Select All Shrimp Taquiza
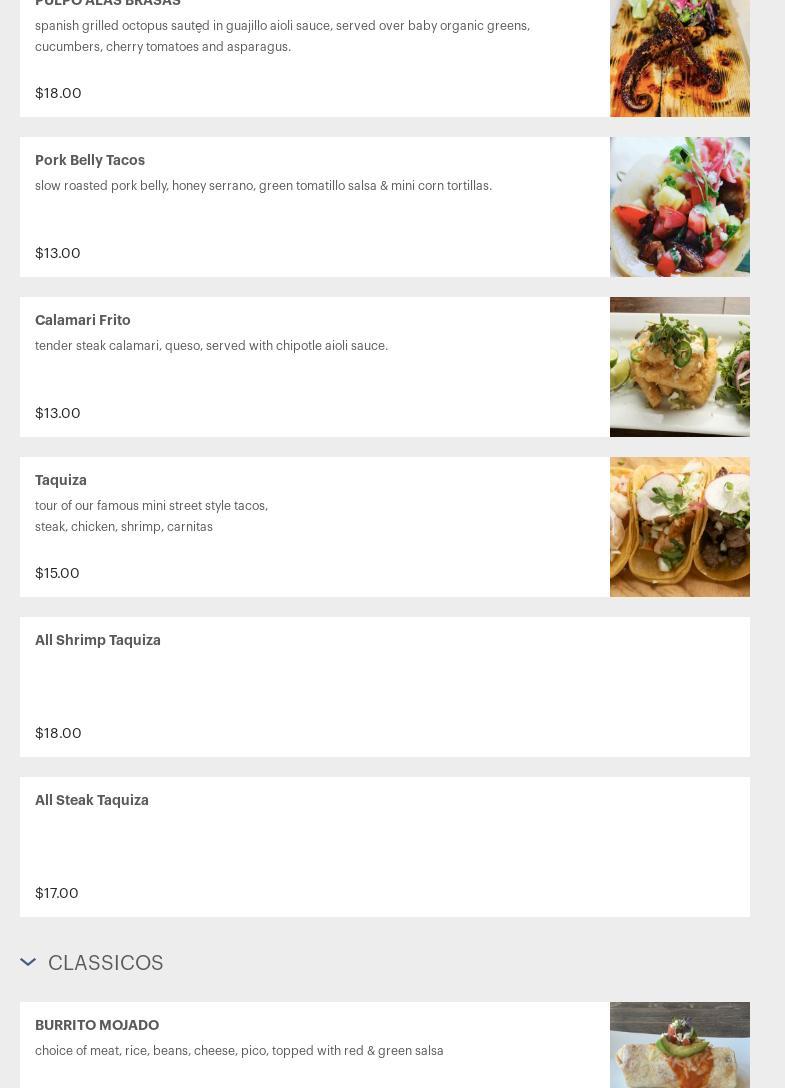The width and height of the screenshot is (785, 1088). 384,686
